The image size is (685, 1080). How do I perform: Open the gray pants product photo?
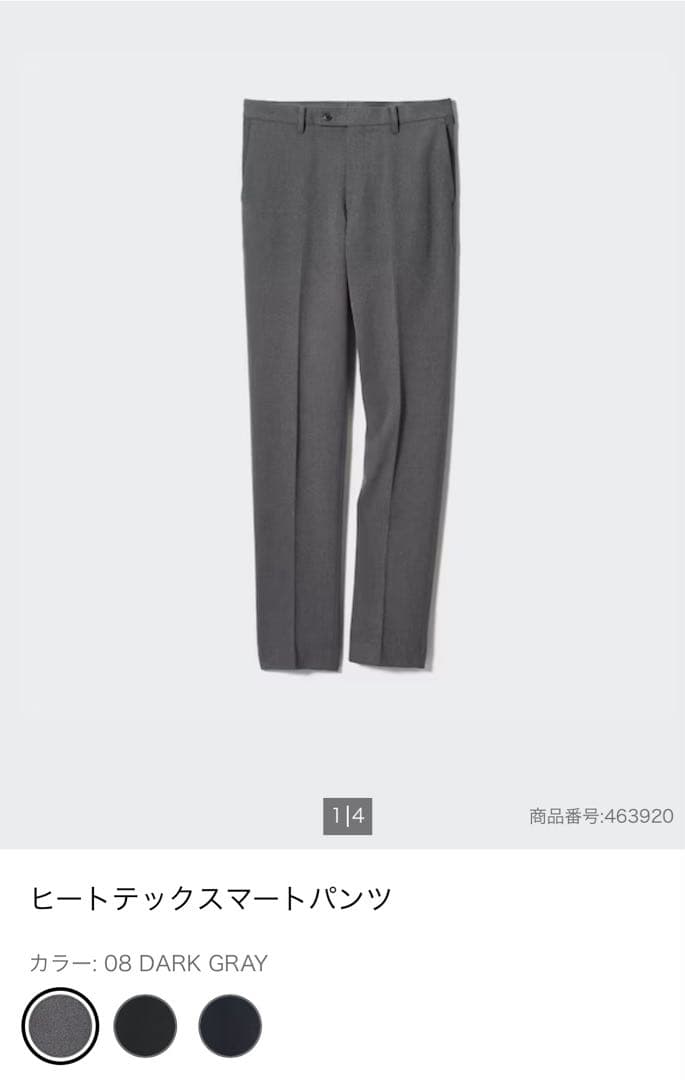tap(350, 385)
